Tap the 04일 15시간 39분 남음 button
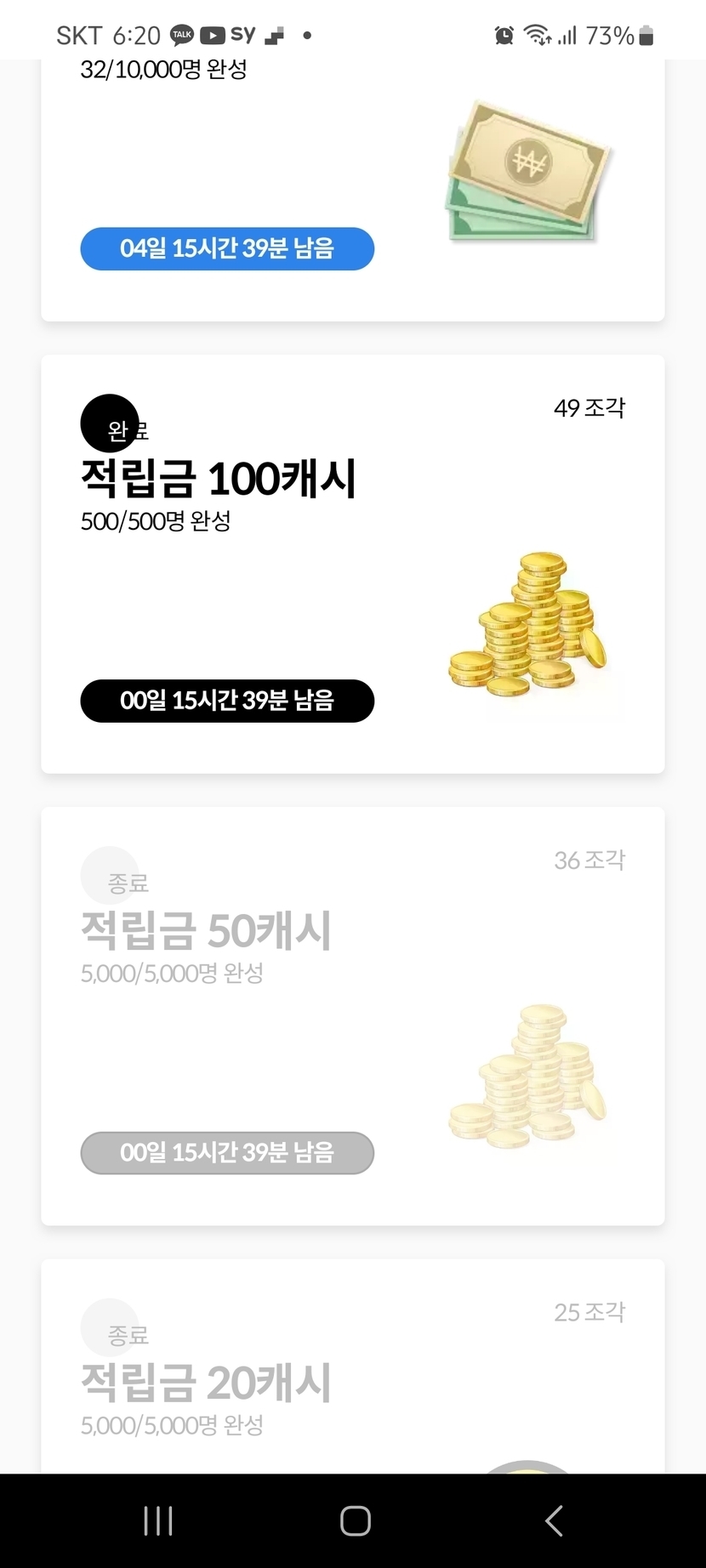This screenshot has height=1568, width=706. pyautogui.click(x=227, y=249)
